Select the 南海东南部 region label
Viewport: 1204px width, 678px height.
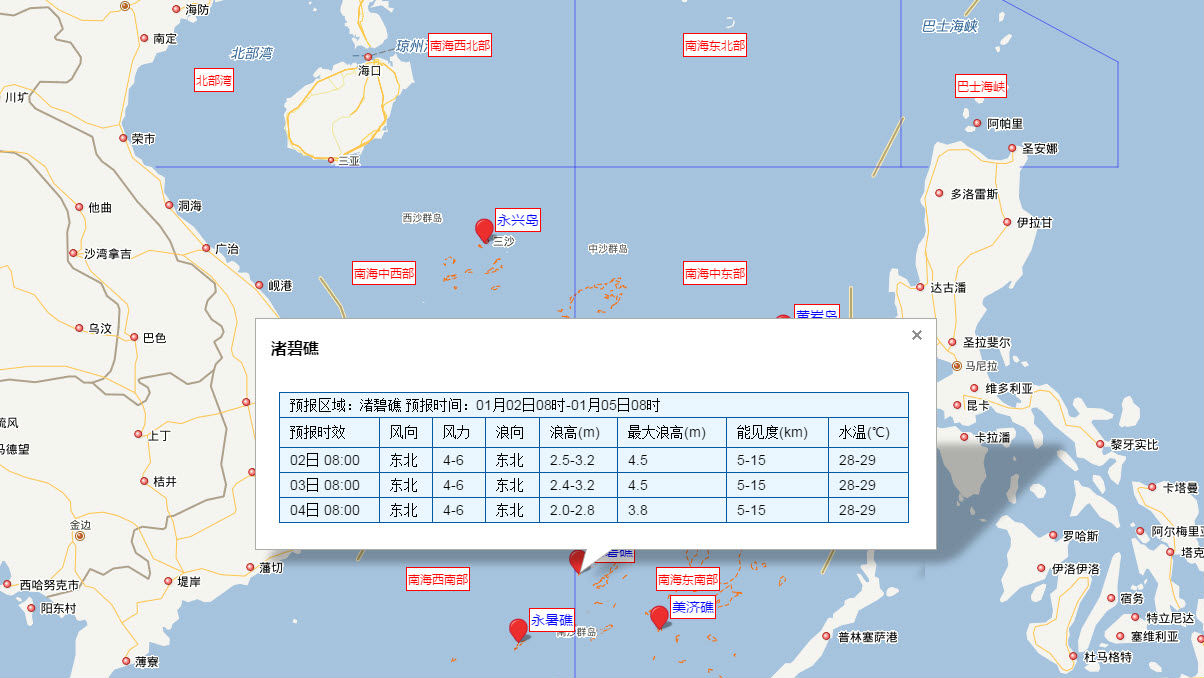pos(688,580)
